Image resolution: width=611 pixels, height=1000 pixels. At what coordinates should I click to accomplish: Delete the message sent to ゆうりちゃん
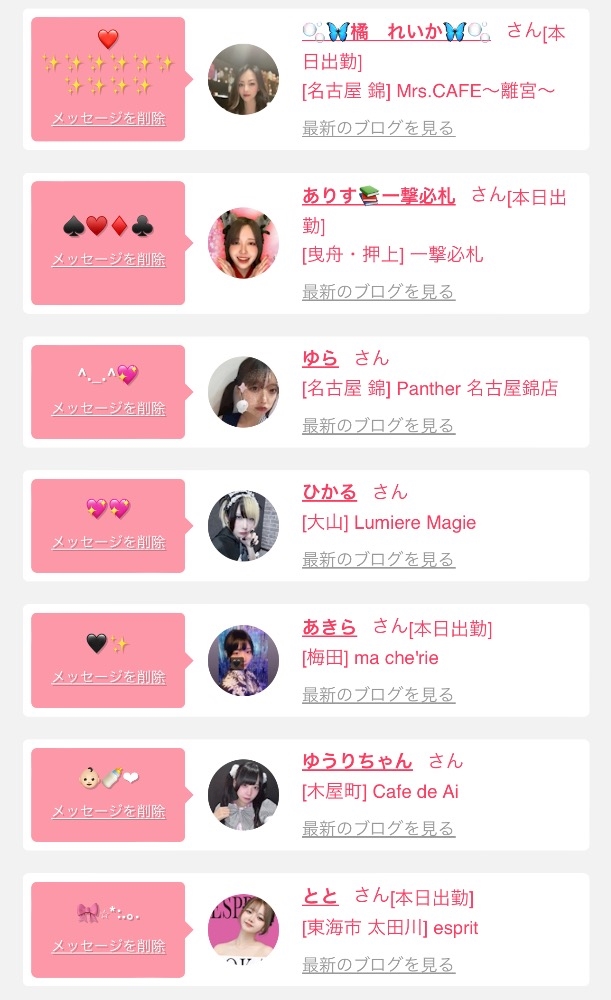(108, 812)
